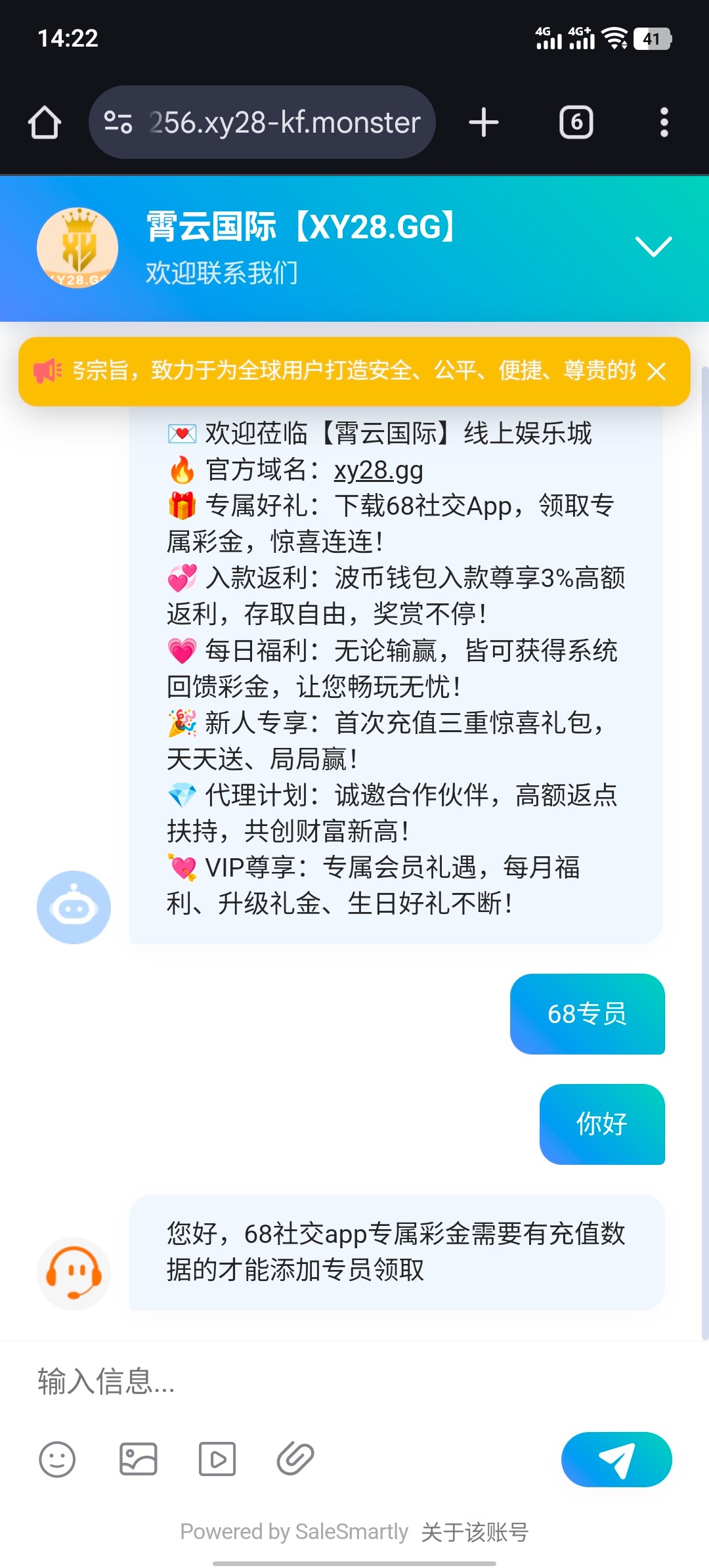Open the xy28.gg official domain link
Viewport: 709px width, 1568px height.
pyautogui.click(x=378, y=470)
